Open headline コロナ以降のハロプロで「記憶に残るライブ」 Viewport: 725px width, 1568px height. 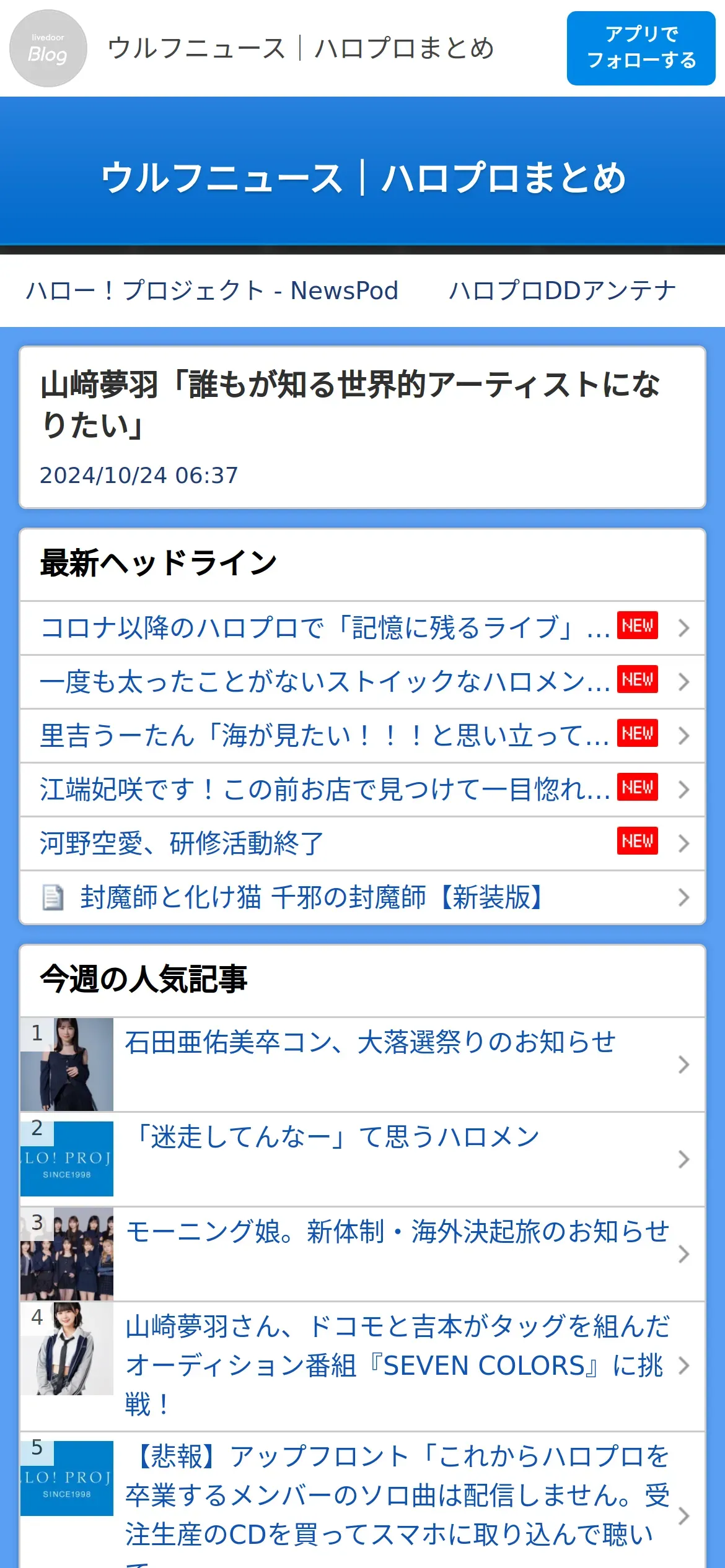pyautogui.click(x=362, y=628)
